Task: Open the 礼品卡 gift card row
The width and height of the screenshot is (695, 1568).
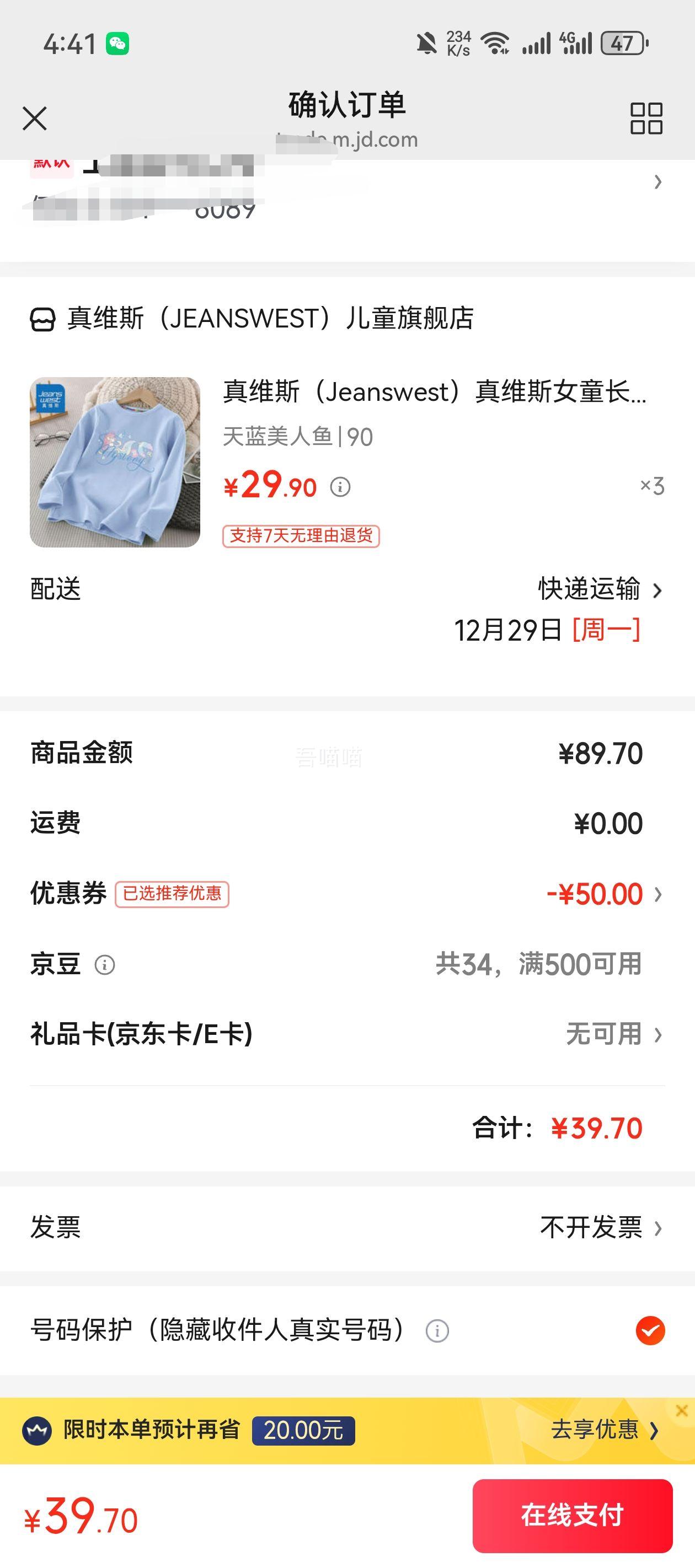Action: [614, 1034]
